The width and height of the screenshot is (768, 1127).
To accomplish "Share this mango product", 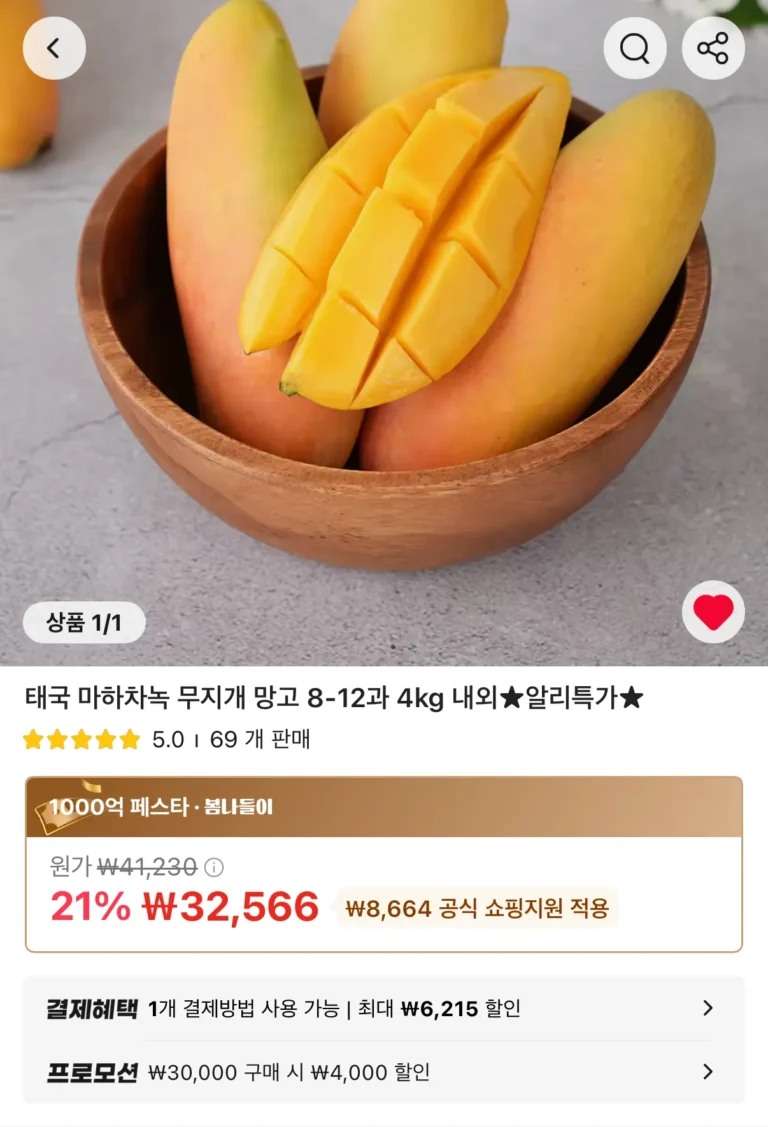I will pos(713,48).
